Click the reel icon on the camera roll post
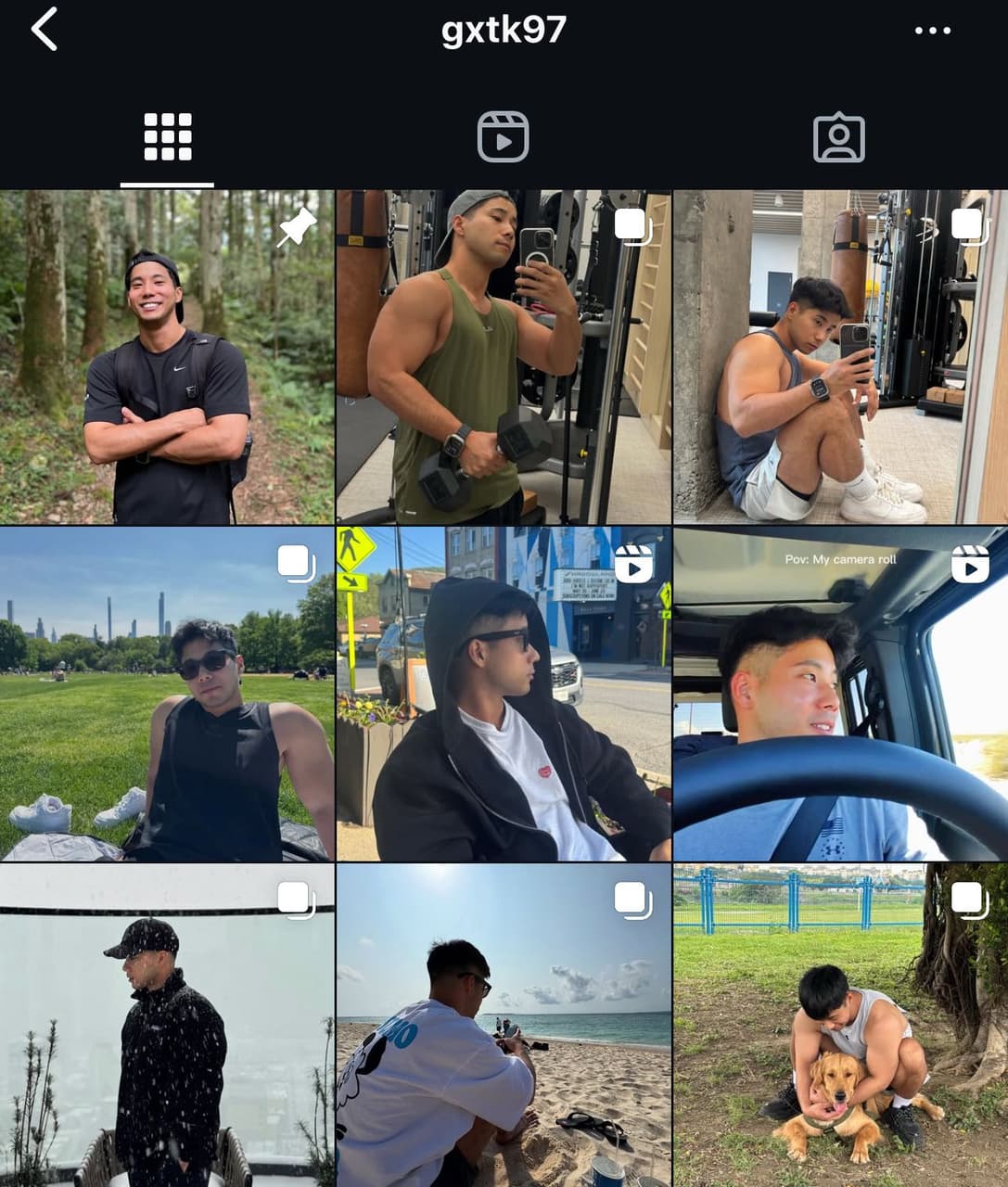 tap(971, 565)
